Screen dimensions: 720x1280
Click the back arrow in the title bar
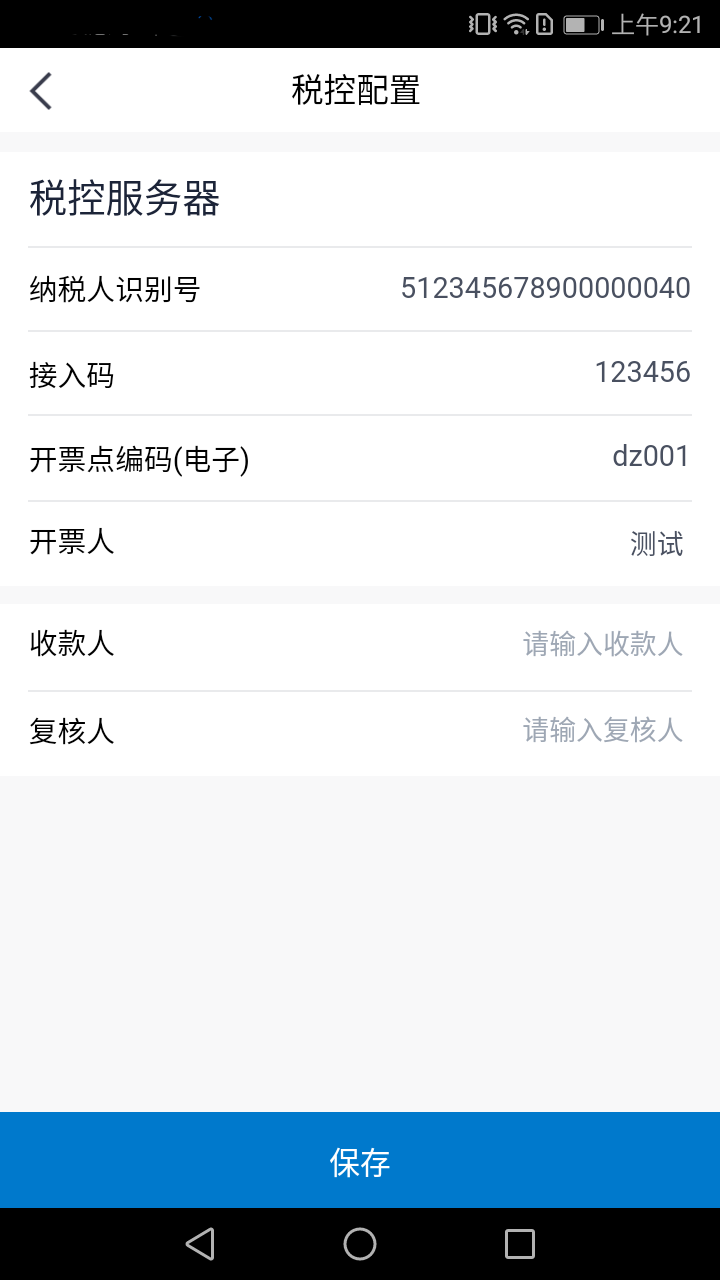click(x=40, y=90)
